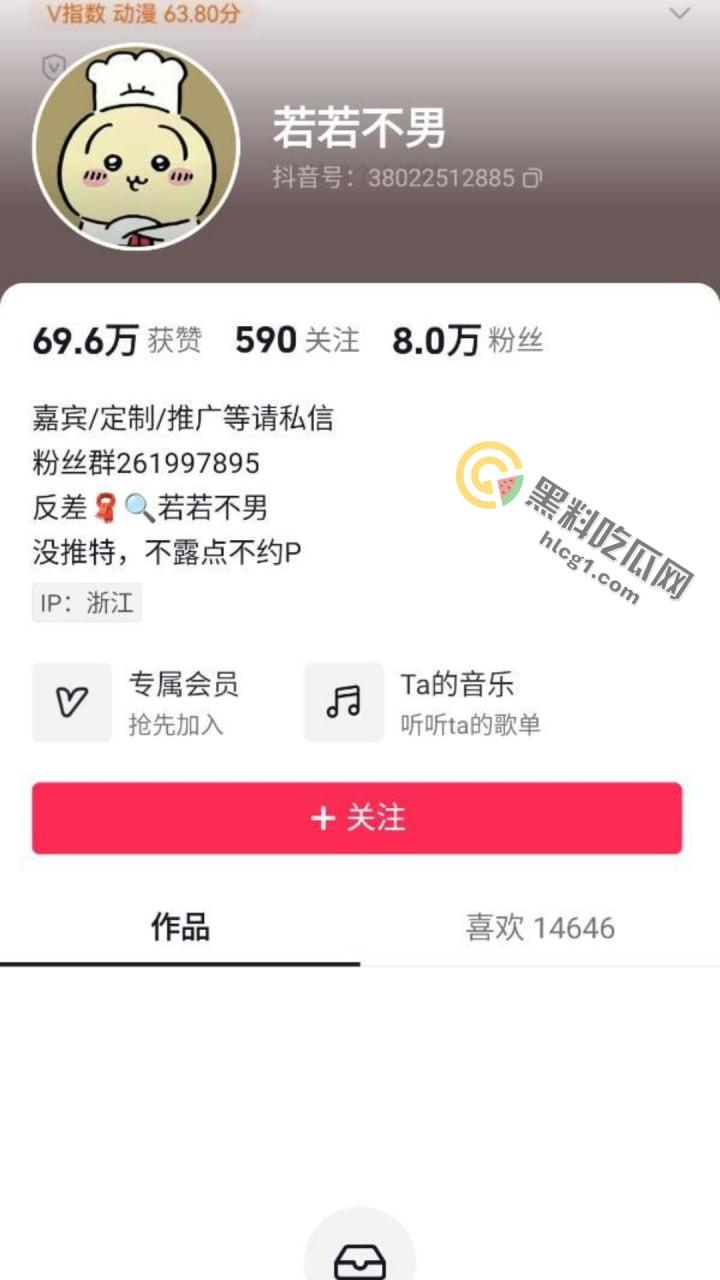Screen dimensions: 720x1280
Task: Click the V membership icon in 专属会员 card
Action: [x=71, y=702]
